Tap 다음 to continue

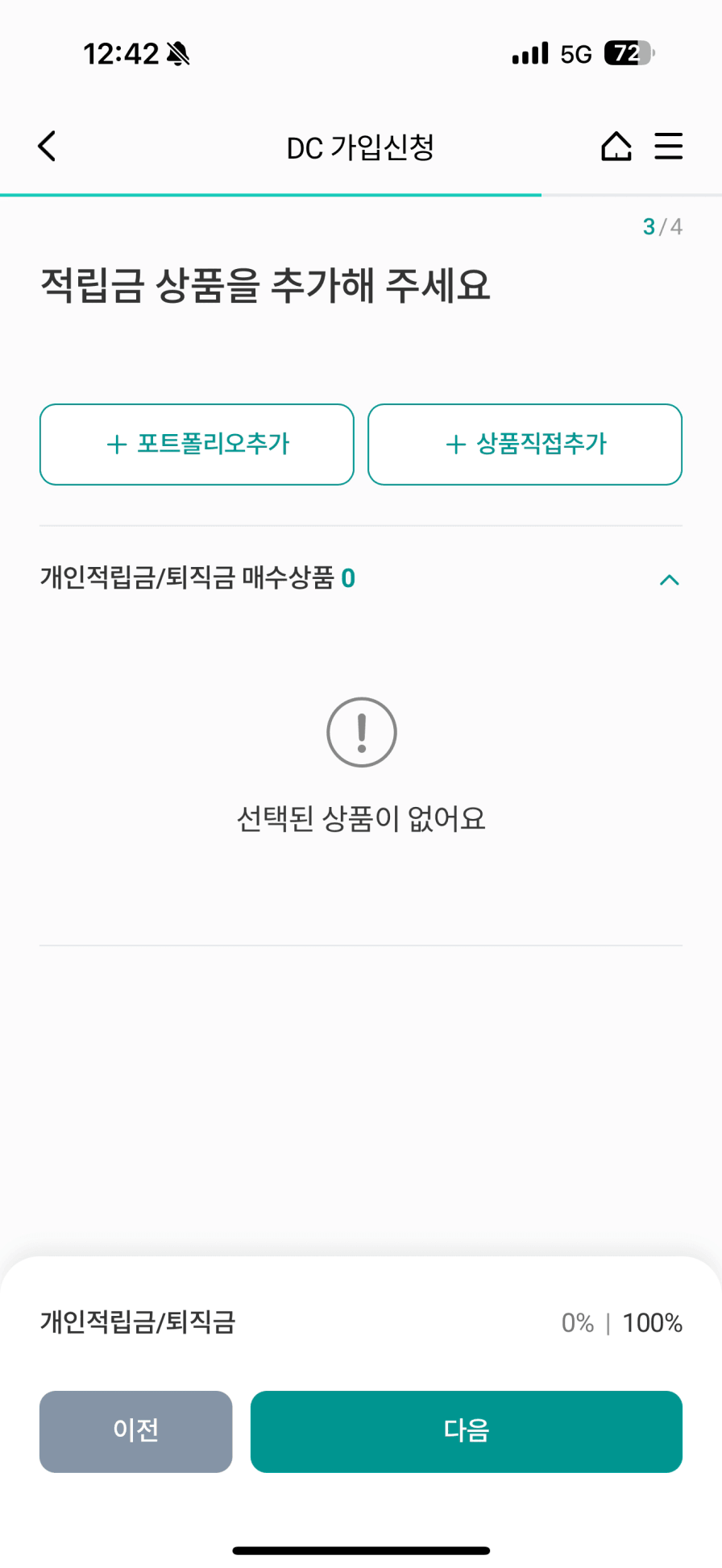(467, 1431)
